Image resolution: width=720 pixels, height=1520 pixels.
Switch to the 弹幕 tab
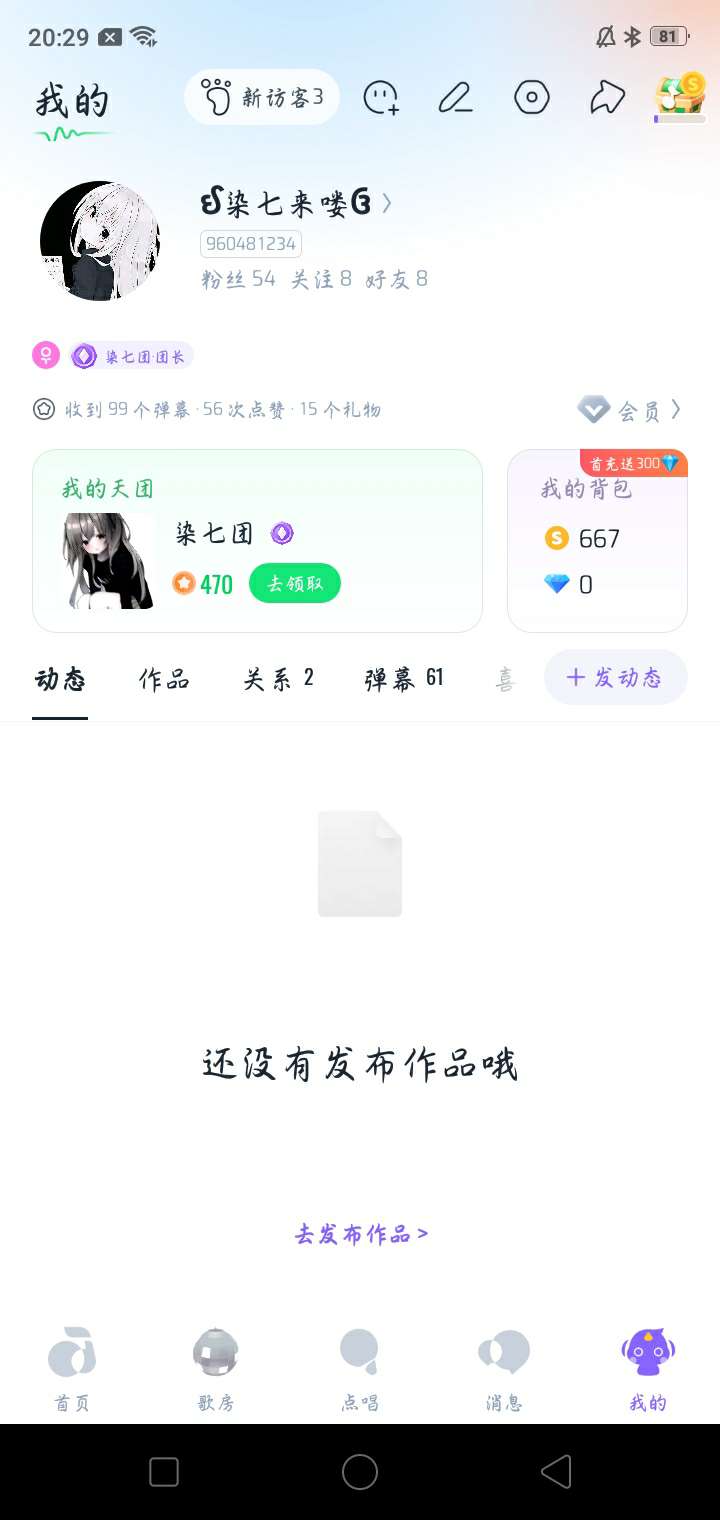tap(403, 680)
